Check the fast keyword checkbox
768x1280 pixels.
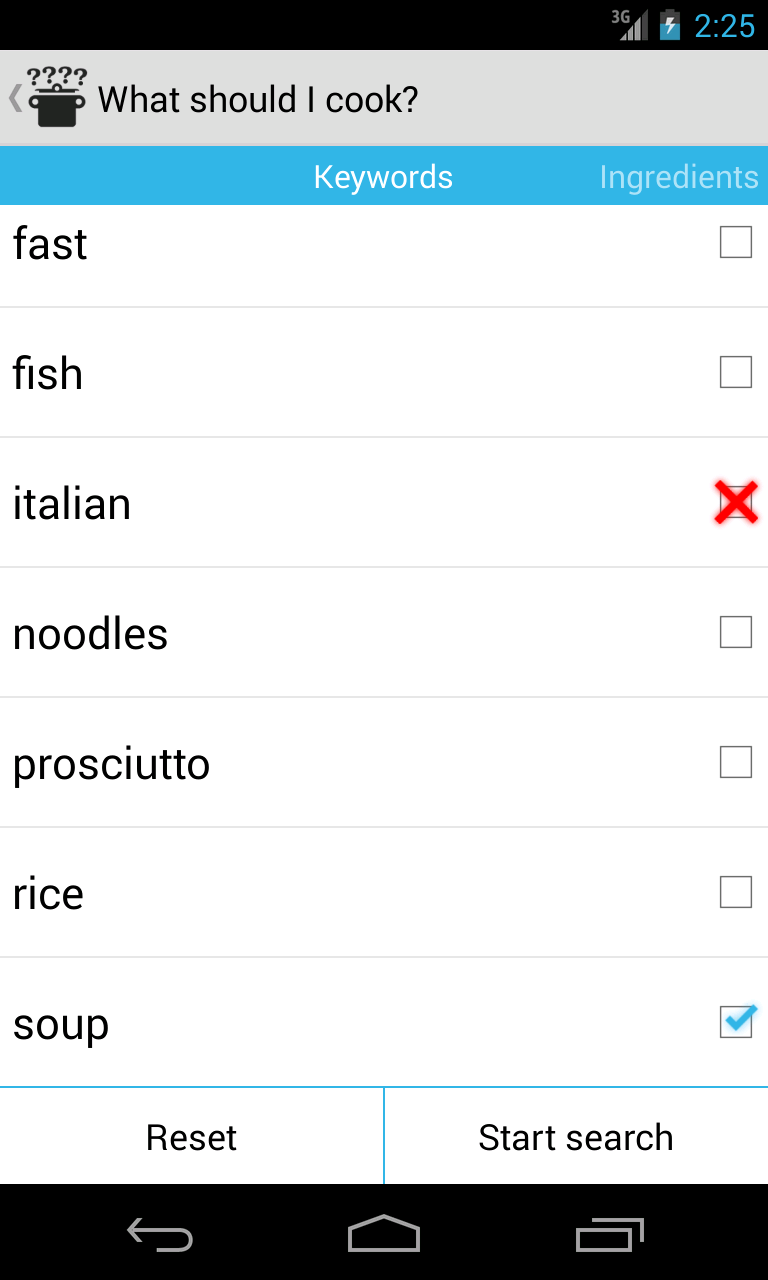click(736, 242)
